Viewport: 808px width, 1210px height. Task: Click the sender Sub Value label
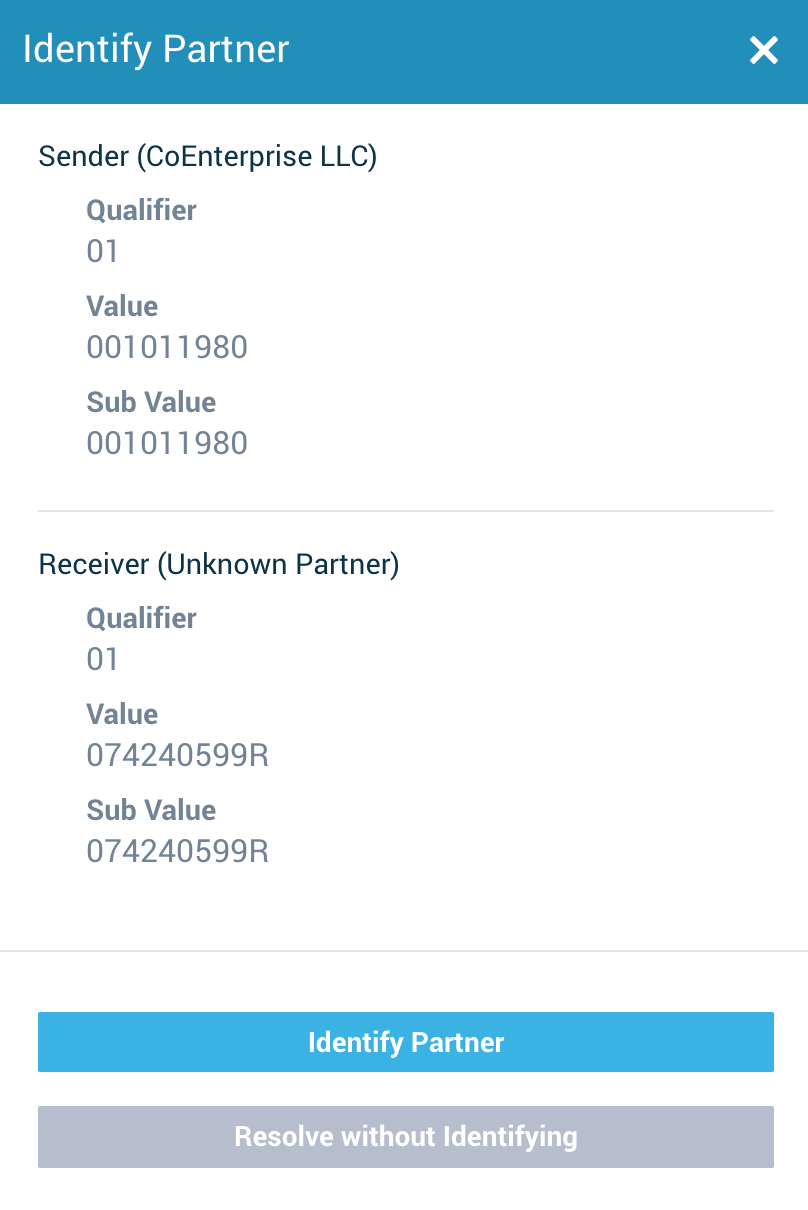tap(151, 403)
